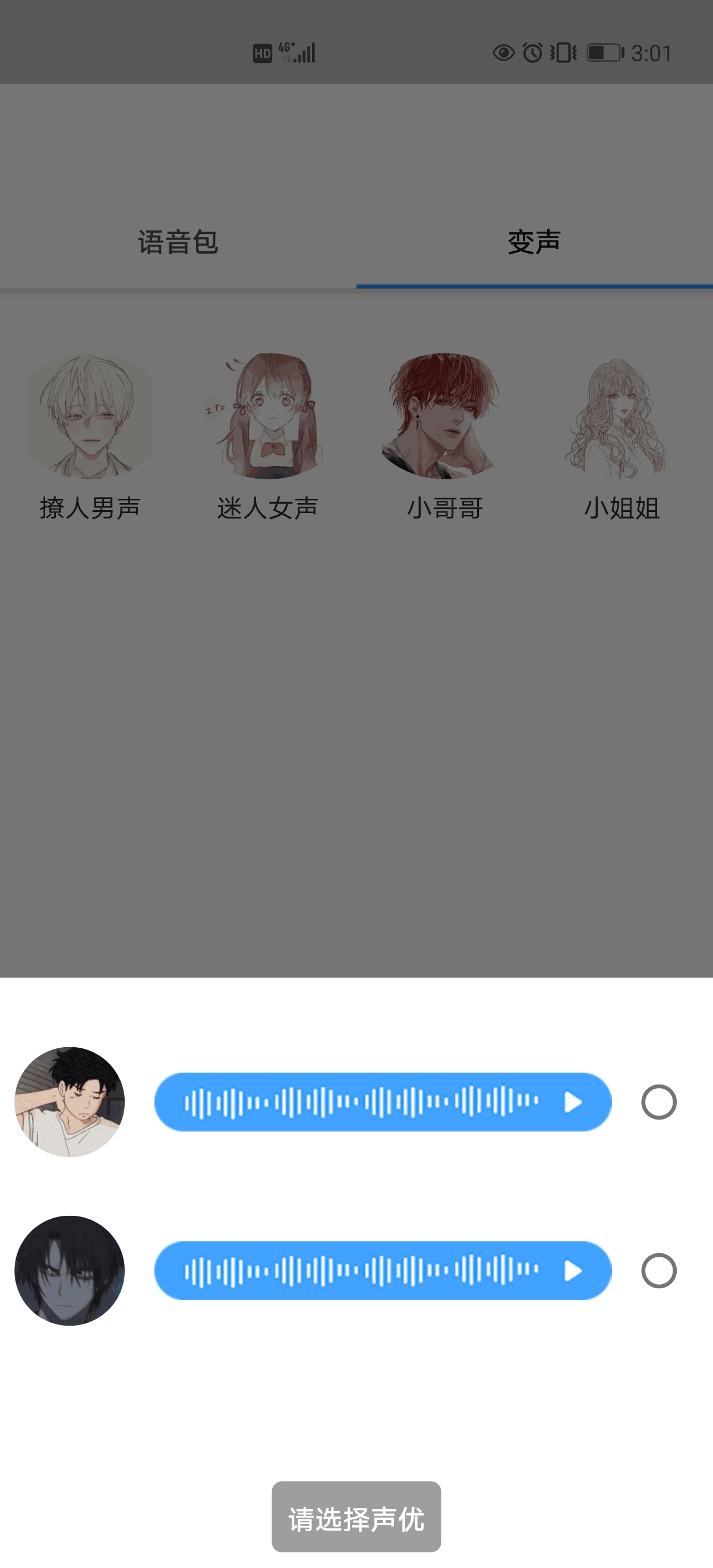Play the voice sample of the dark-haired avatar
Viewport: 713px width, 1568px height.
(572, 1270)
